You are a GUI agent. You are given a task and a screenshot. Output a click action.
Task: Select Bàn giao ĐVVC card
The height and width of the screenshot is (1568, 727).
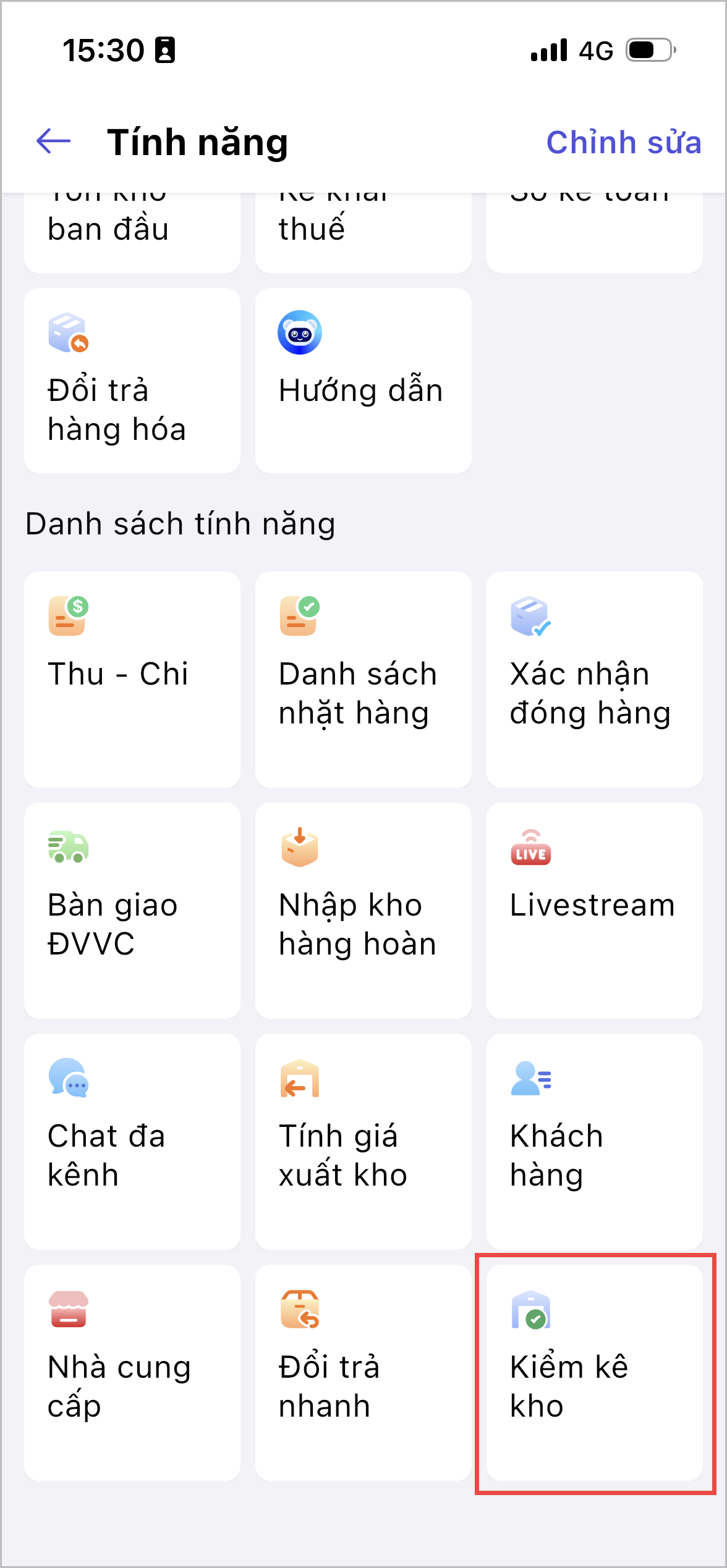[132, 909]
